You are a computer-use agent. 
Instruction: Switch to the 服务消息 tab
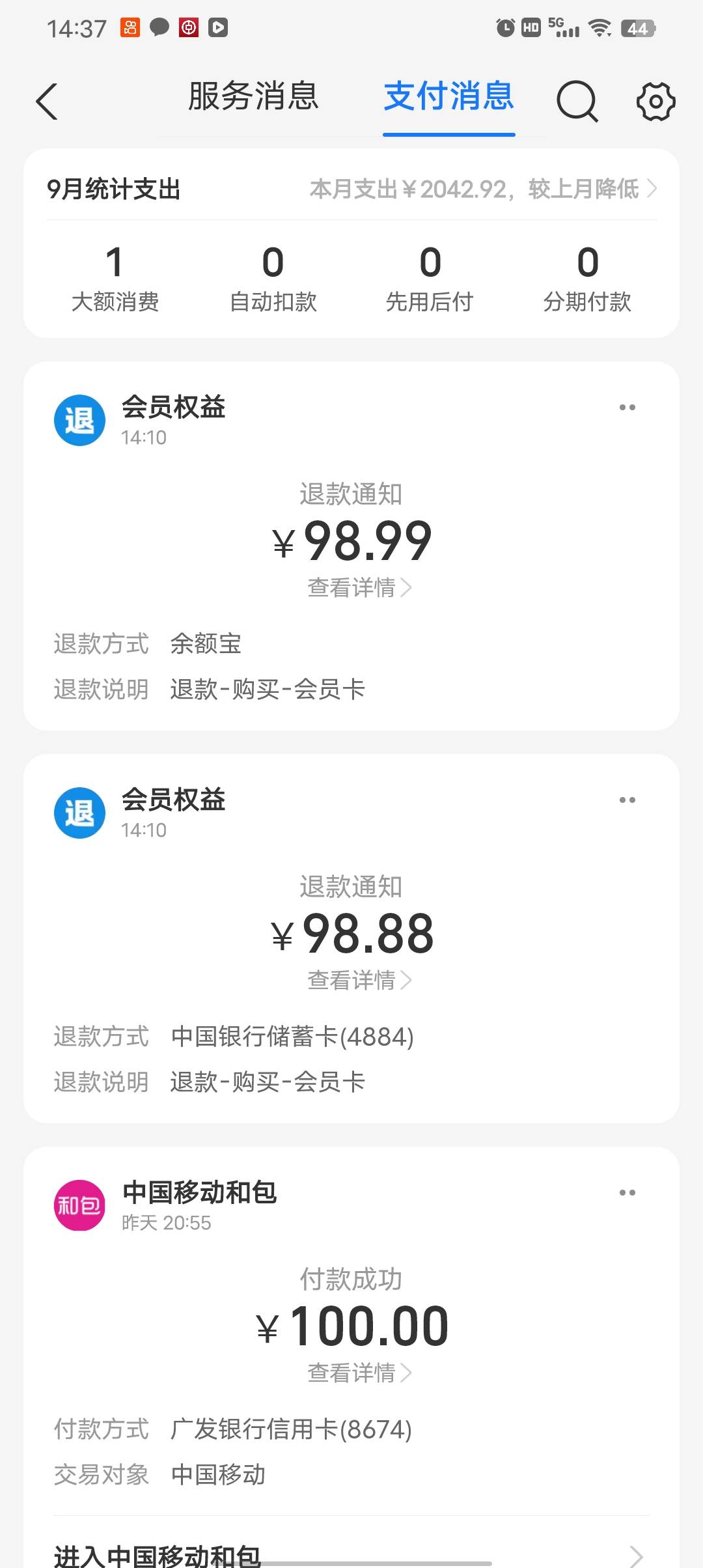pos(253,96)
